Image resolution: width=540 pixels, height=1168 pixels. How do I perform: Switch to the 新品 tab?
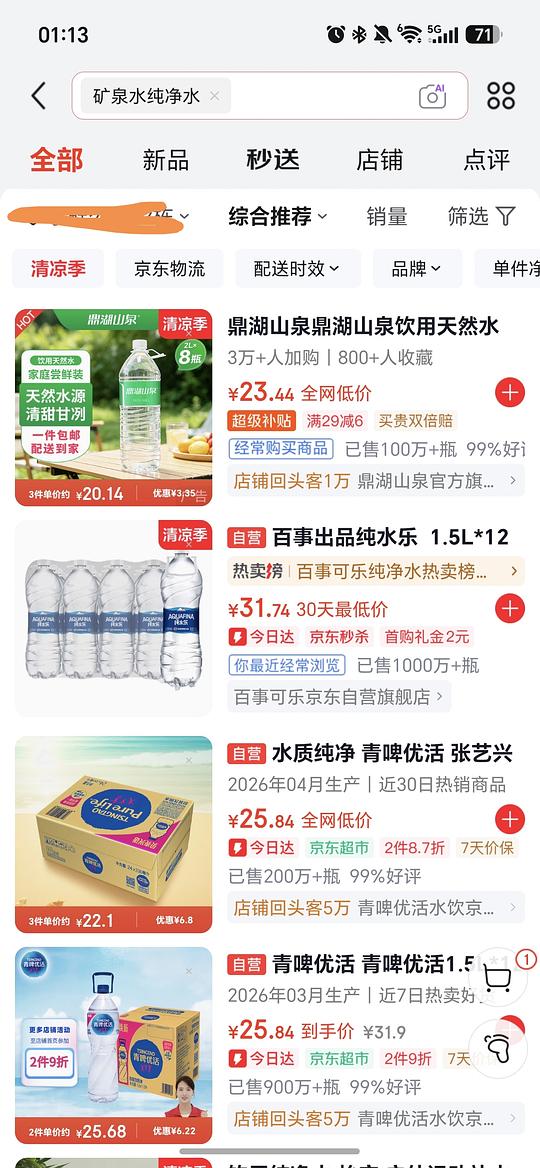[x=165, y=160]
